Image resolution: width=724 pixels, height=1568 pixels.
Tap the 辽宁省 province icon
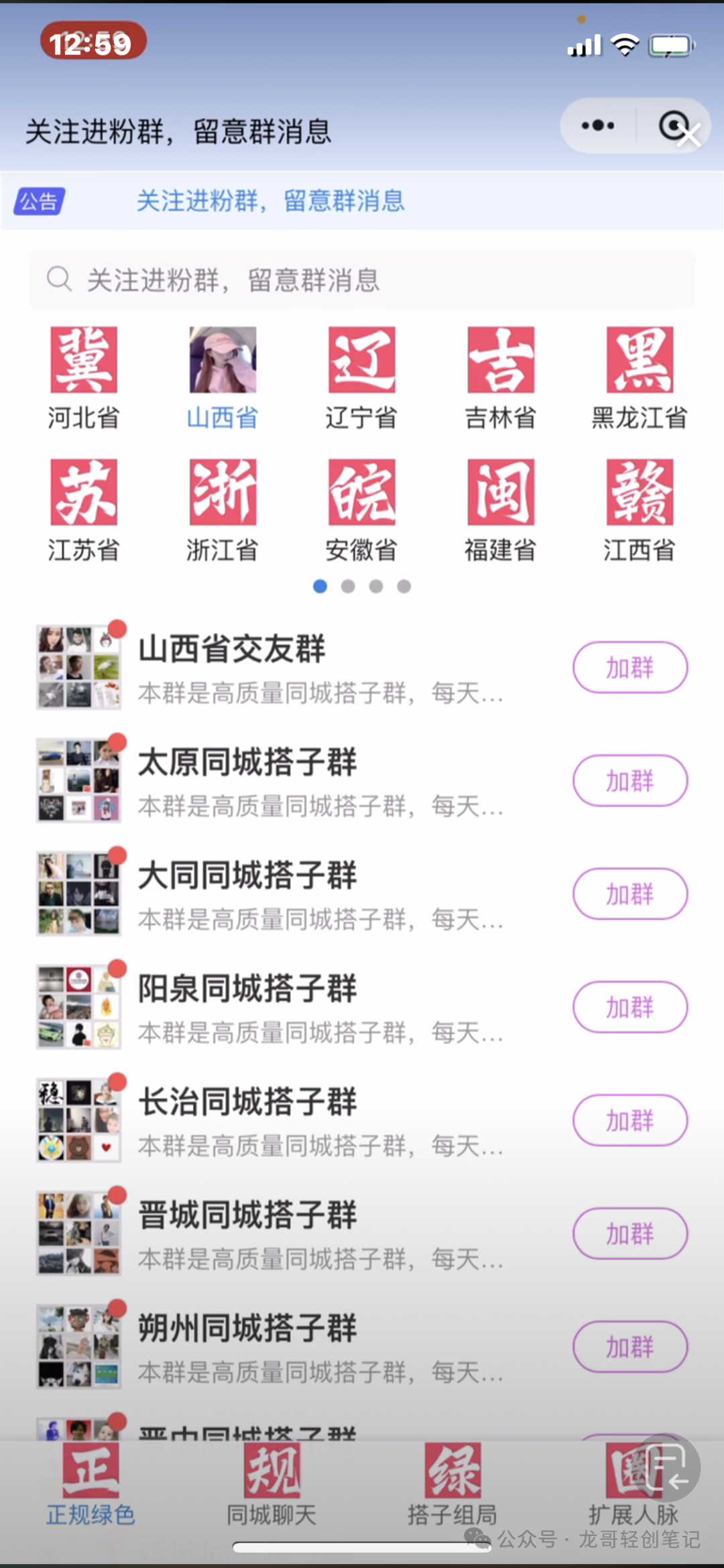(x=361, y=360)
